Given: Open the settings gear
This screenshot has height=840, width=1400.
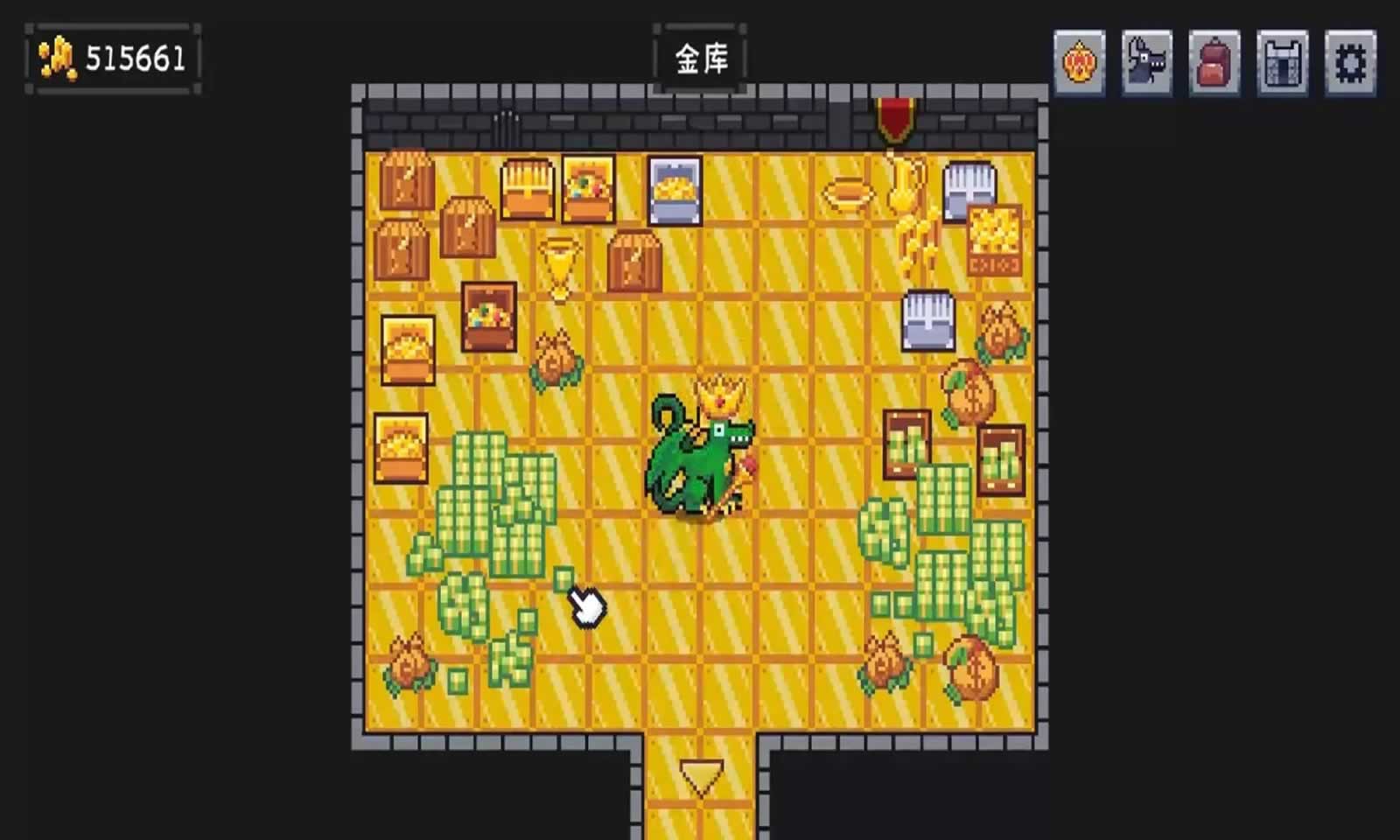Looking at the screenshot, I should pyautogui.click(x=1350, y=62).
